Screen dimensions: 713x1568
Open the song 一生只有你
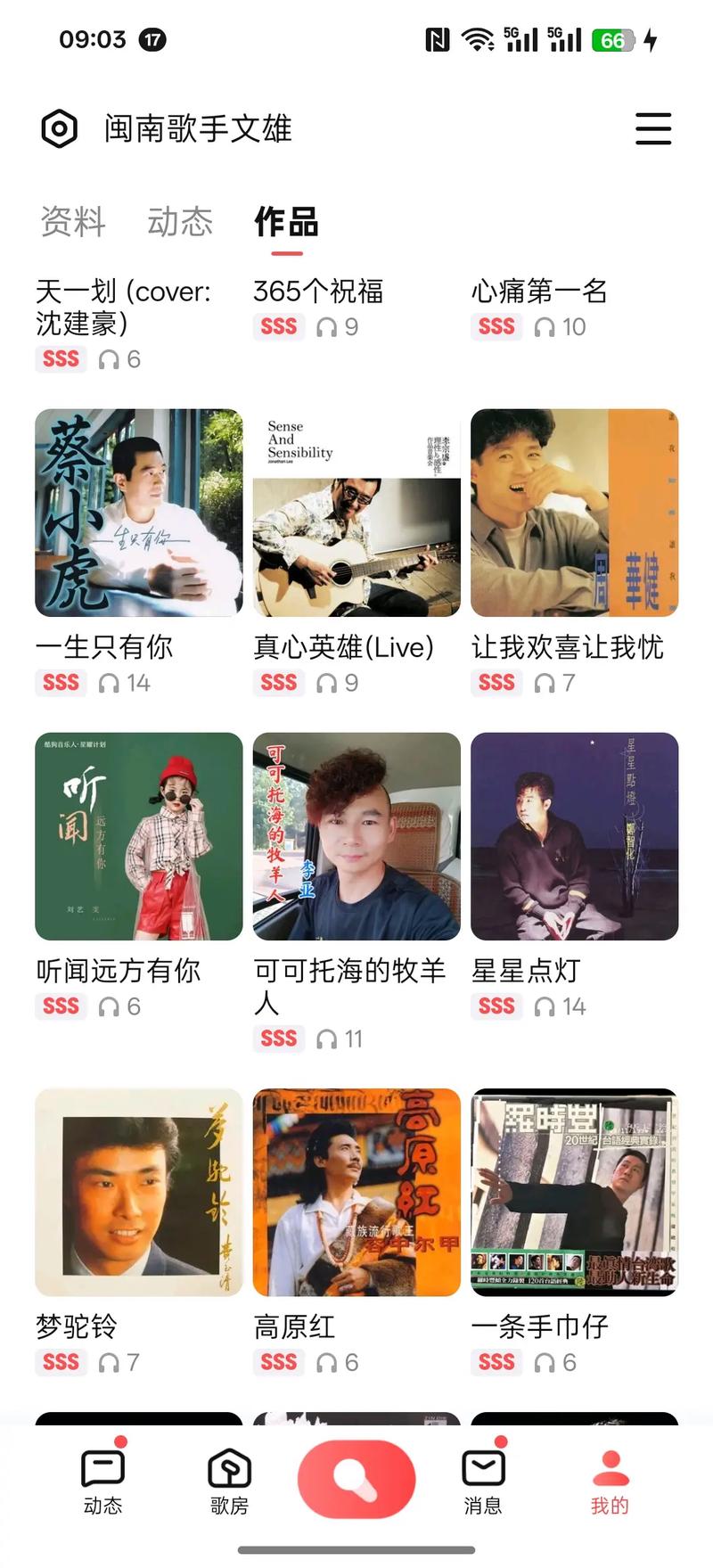point(138,513)
